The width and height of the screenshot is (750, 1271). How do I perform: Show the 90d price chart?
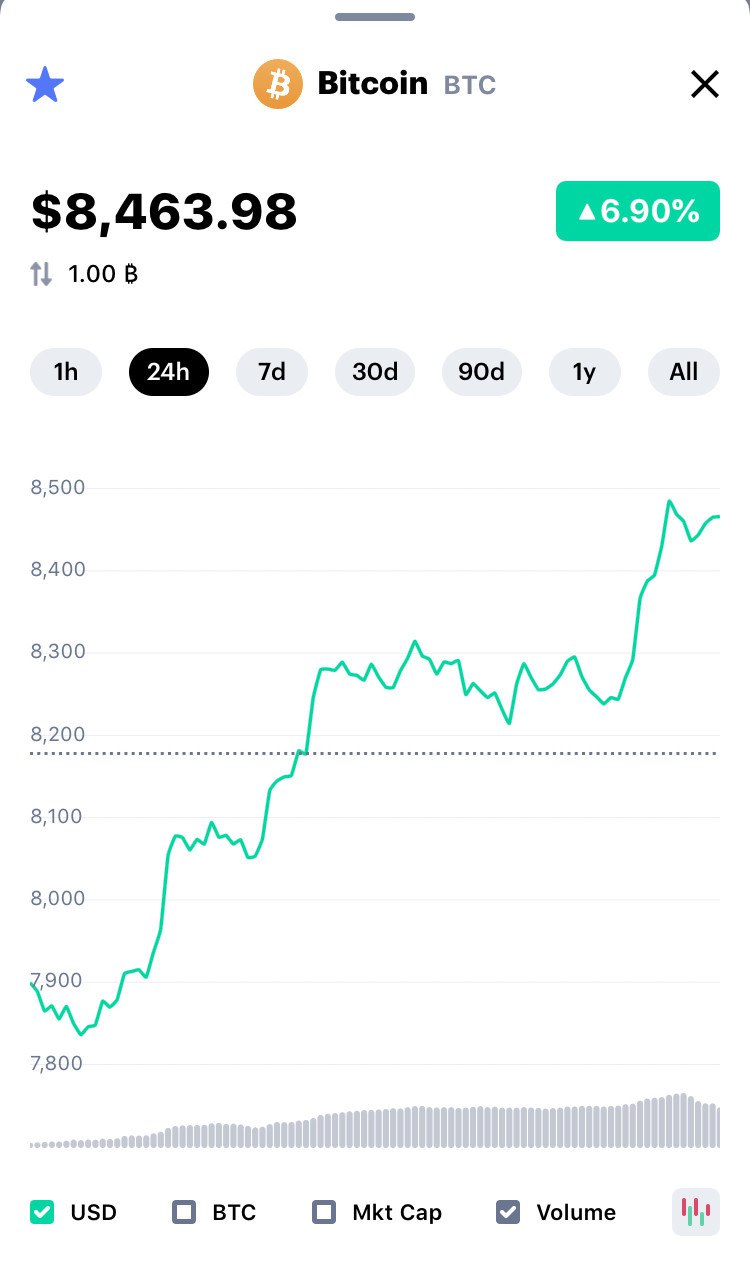[482, 372]
